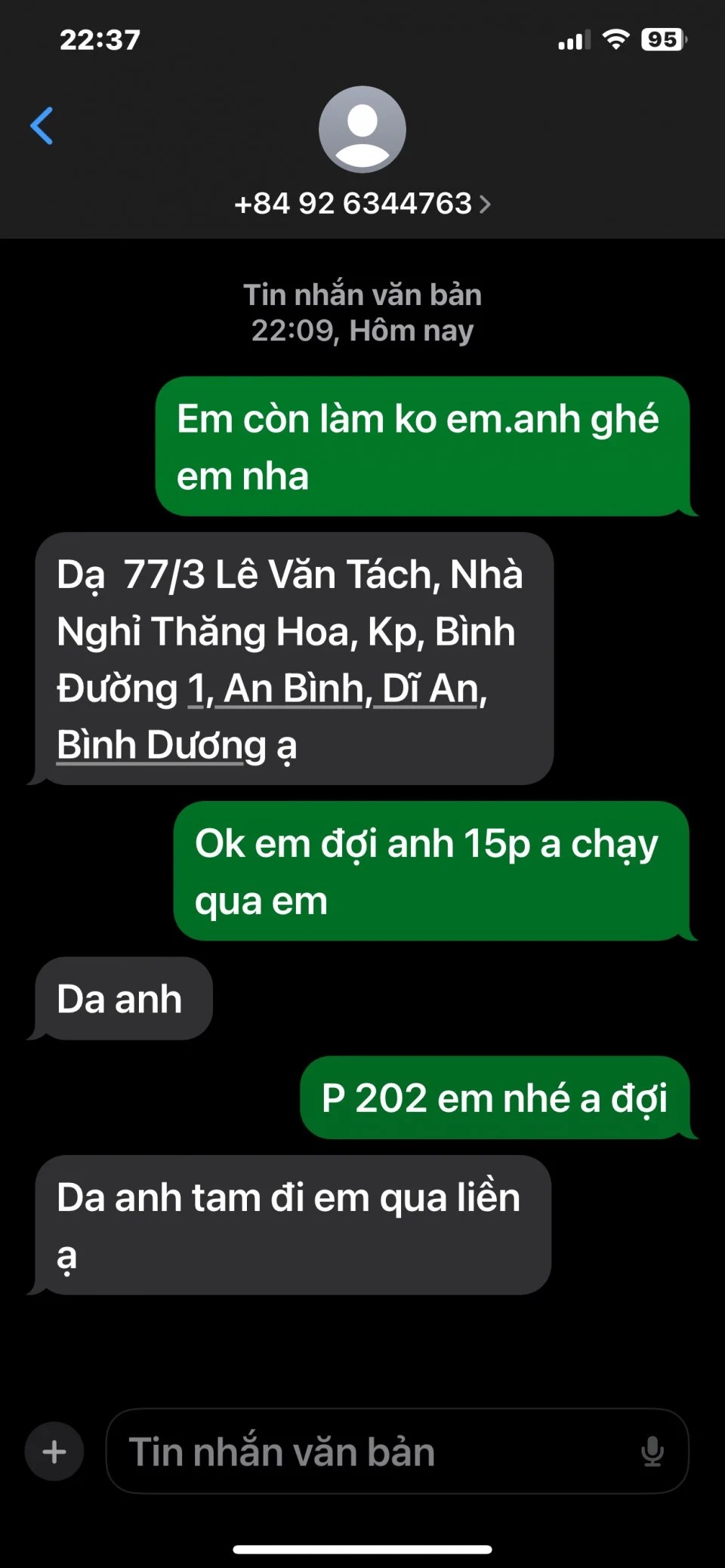Focus the Tin nhắn văn bản field
Viewport: 725px width, 1568px height.
click(x=362, y=1451)
